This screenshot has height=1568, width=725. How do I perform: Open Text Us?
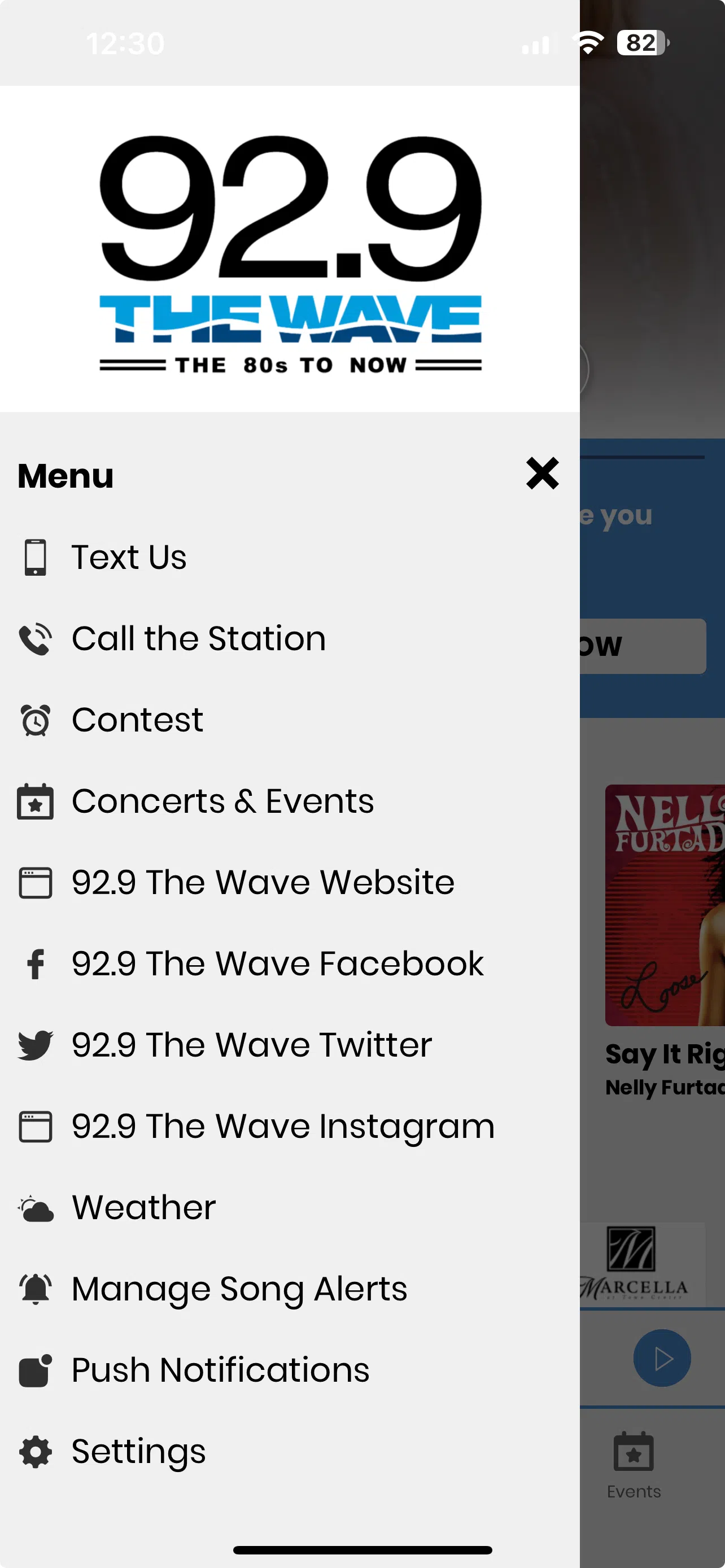(x=290, y=557)
